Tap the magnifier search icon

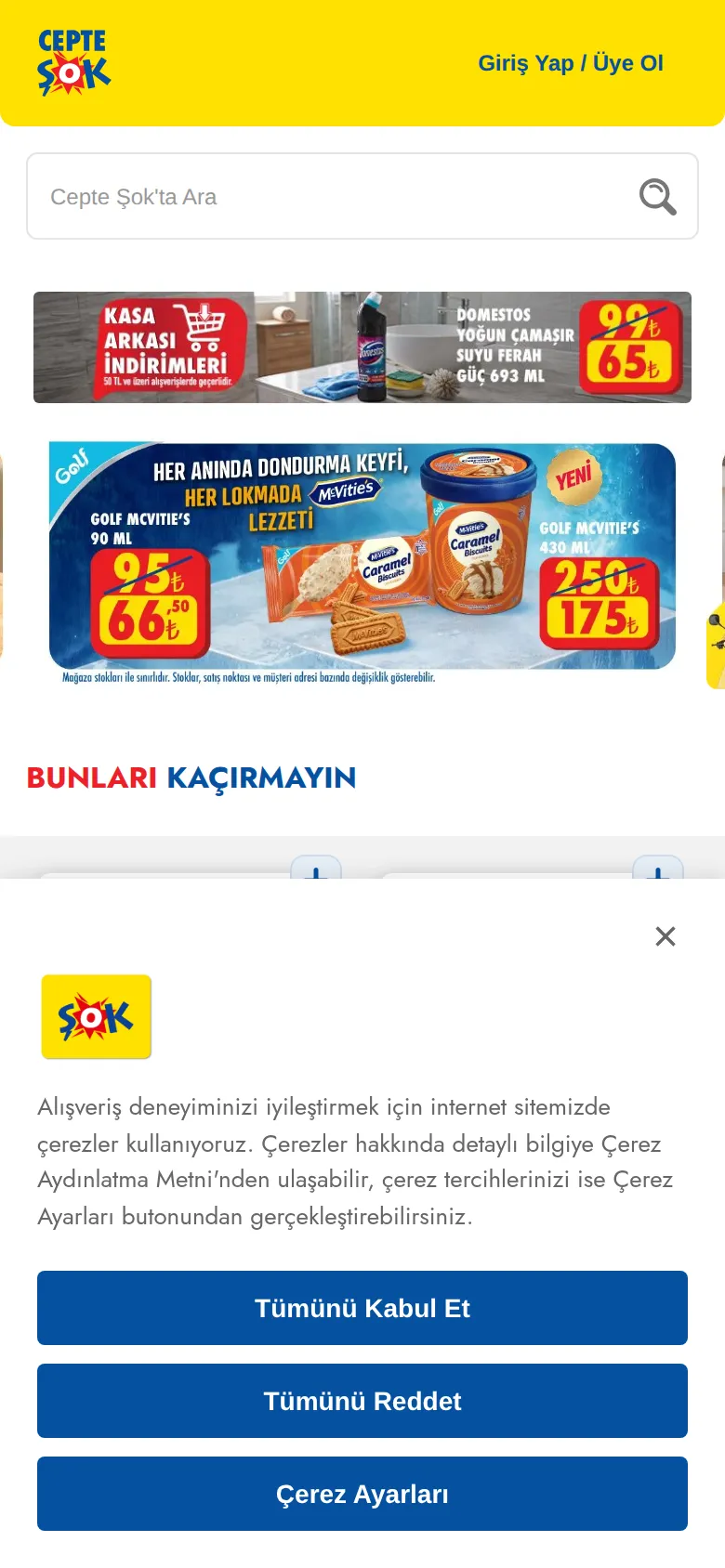coord(657,196)
